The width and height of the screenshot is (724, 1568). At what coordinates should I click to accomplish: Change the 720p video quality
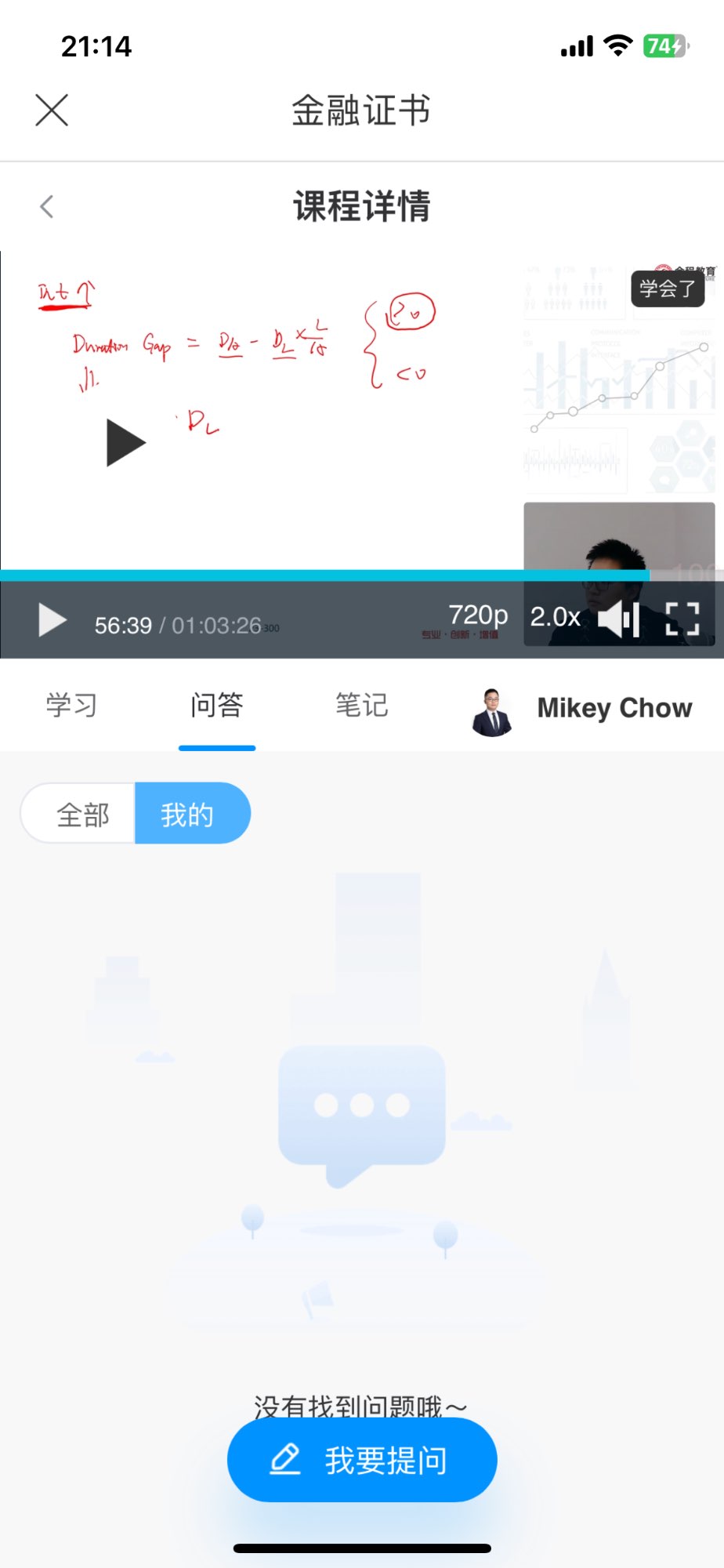coord(478,615)
